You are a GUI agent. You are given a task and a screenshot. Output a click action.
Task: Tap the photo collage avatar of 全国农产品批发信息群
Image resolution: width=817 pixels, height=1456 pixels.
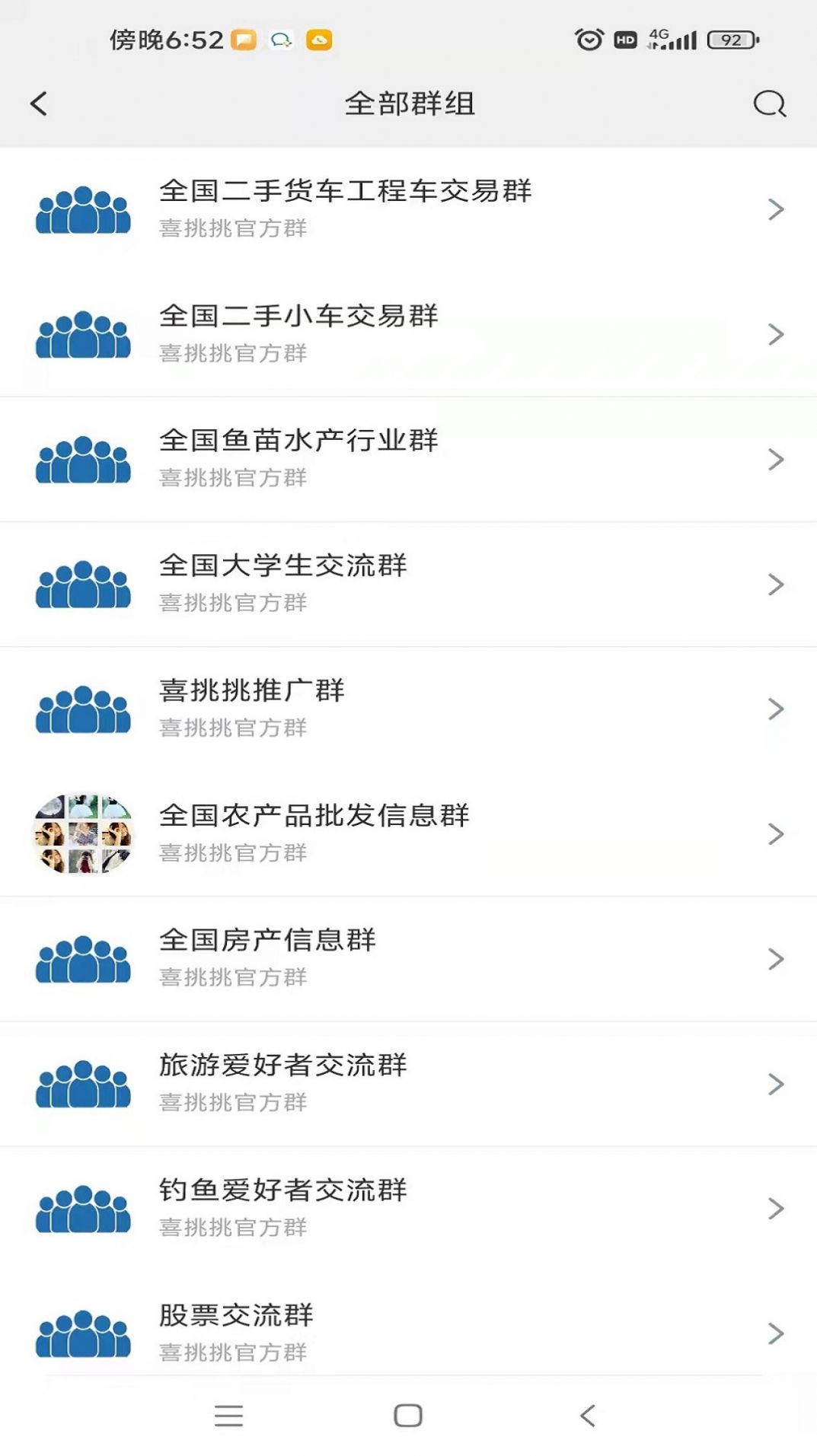[84, 833]
